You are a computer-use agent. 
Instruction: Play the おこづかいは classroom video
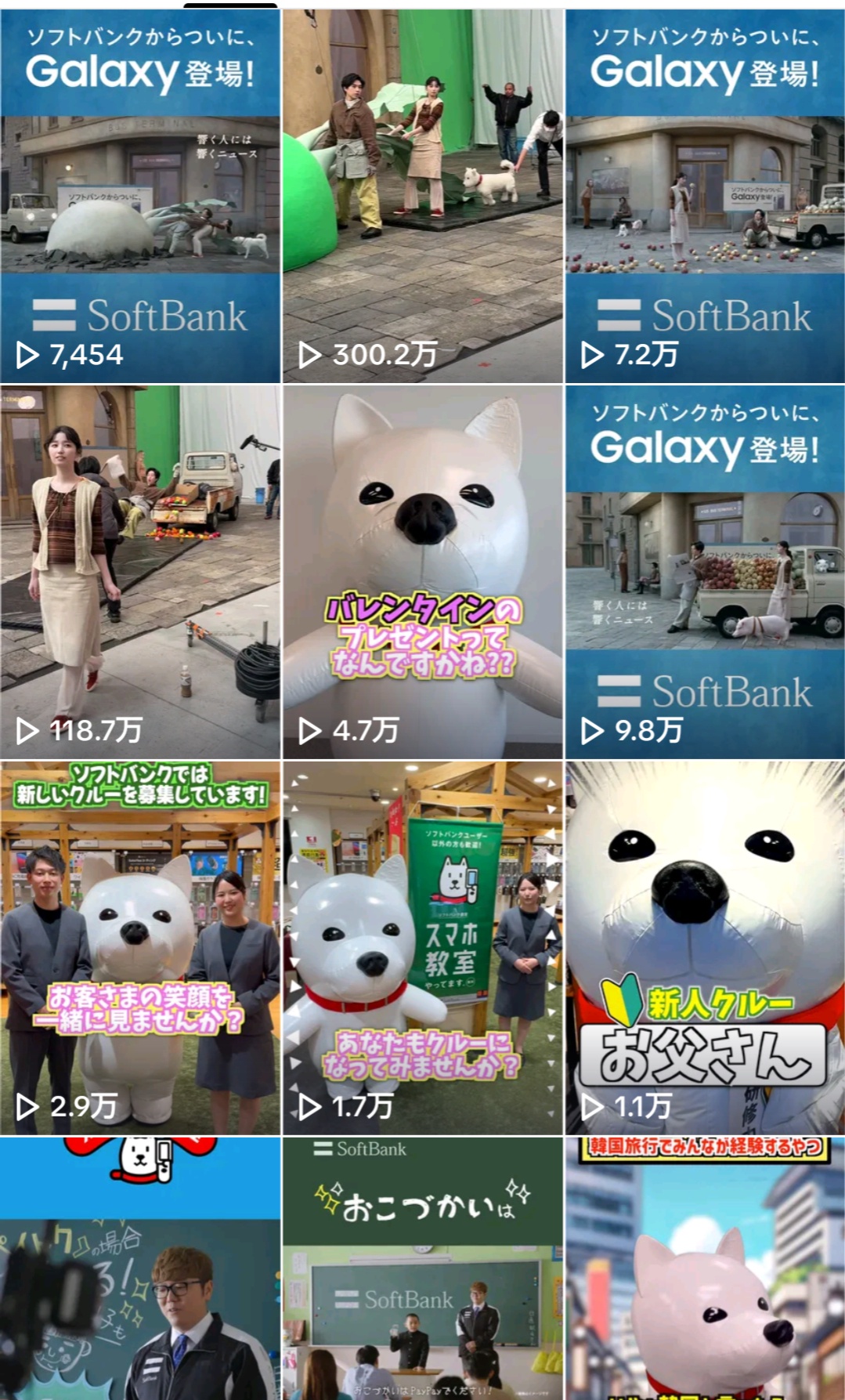tap(423, 1269)
